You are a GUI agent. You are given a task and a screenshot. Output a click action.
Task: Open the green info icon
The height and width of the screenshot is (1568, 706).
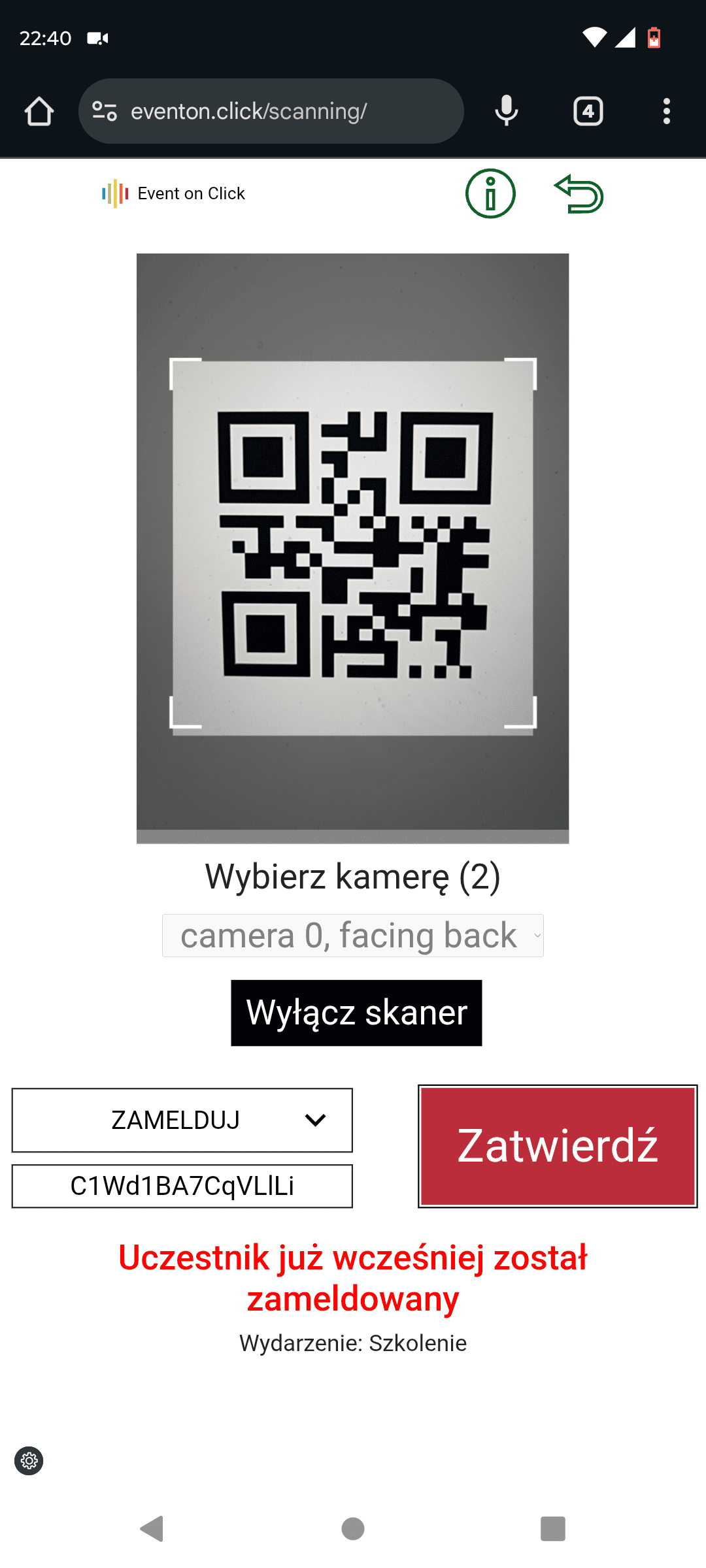[x=490, y=193]
